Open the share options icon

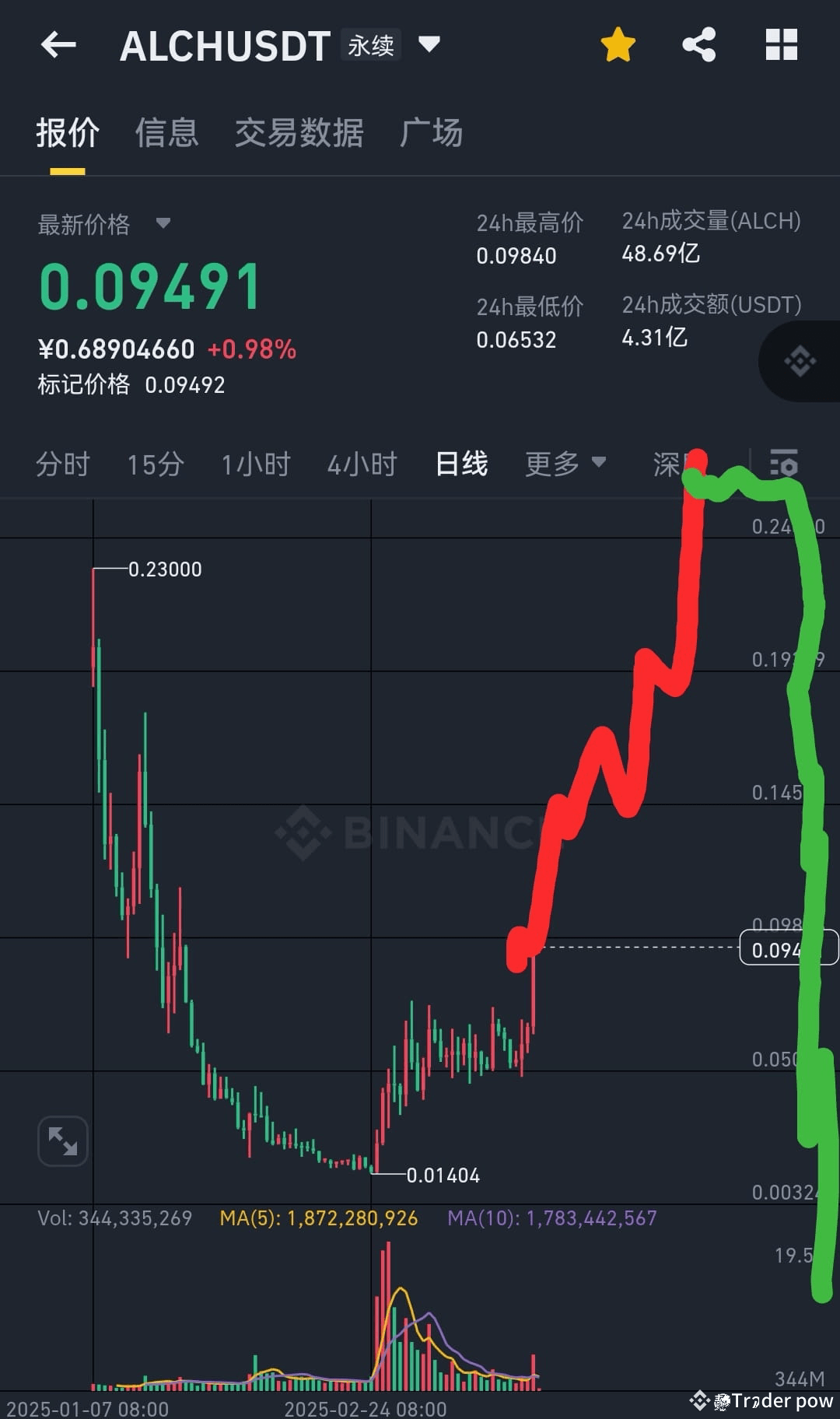pos(698,44)
